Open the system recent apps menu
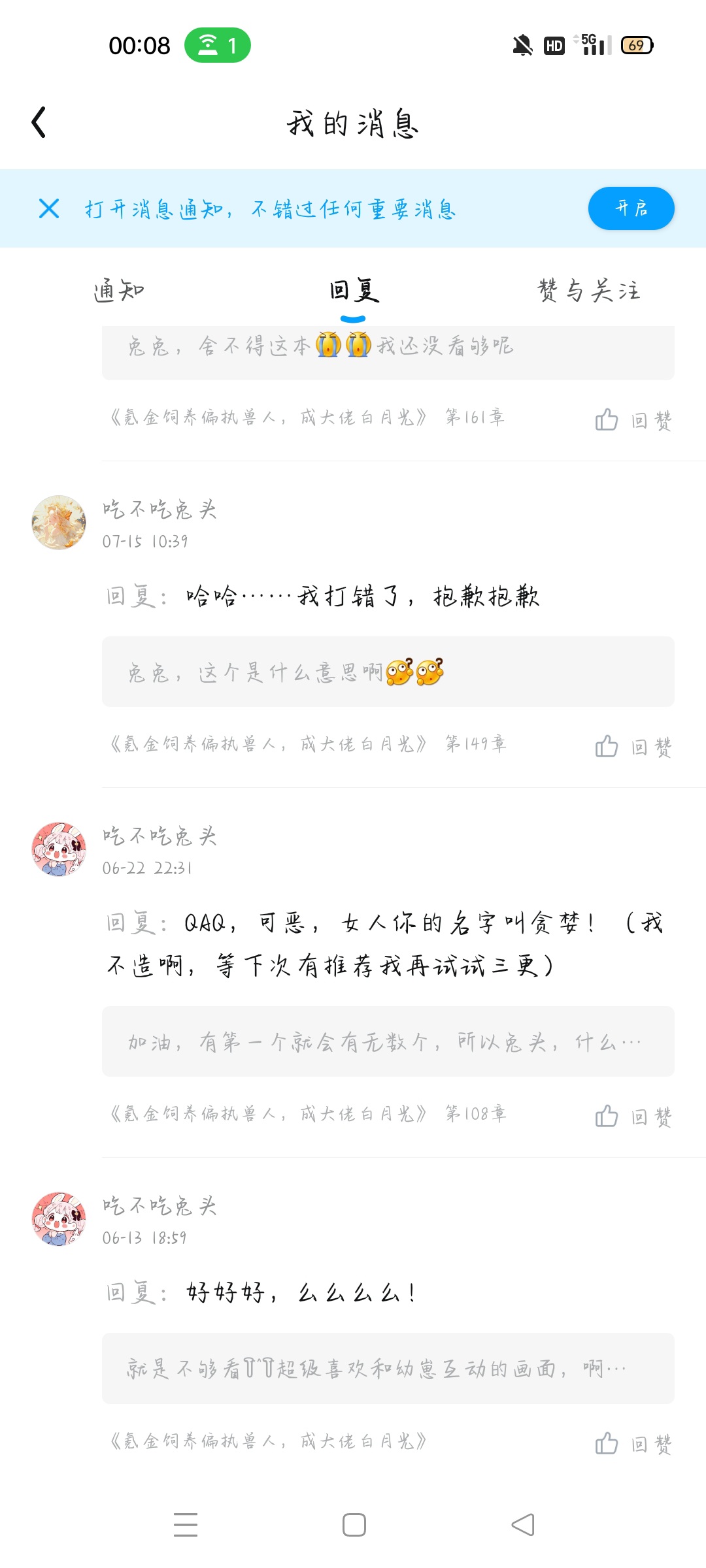The image size is (706, 1568). coord(186,1525)
